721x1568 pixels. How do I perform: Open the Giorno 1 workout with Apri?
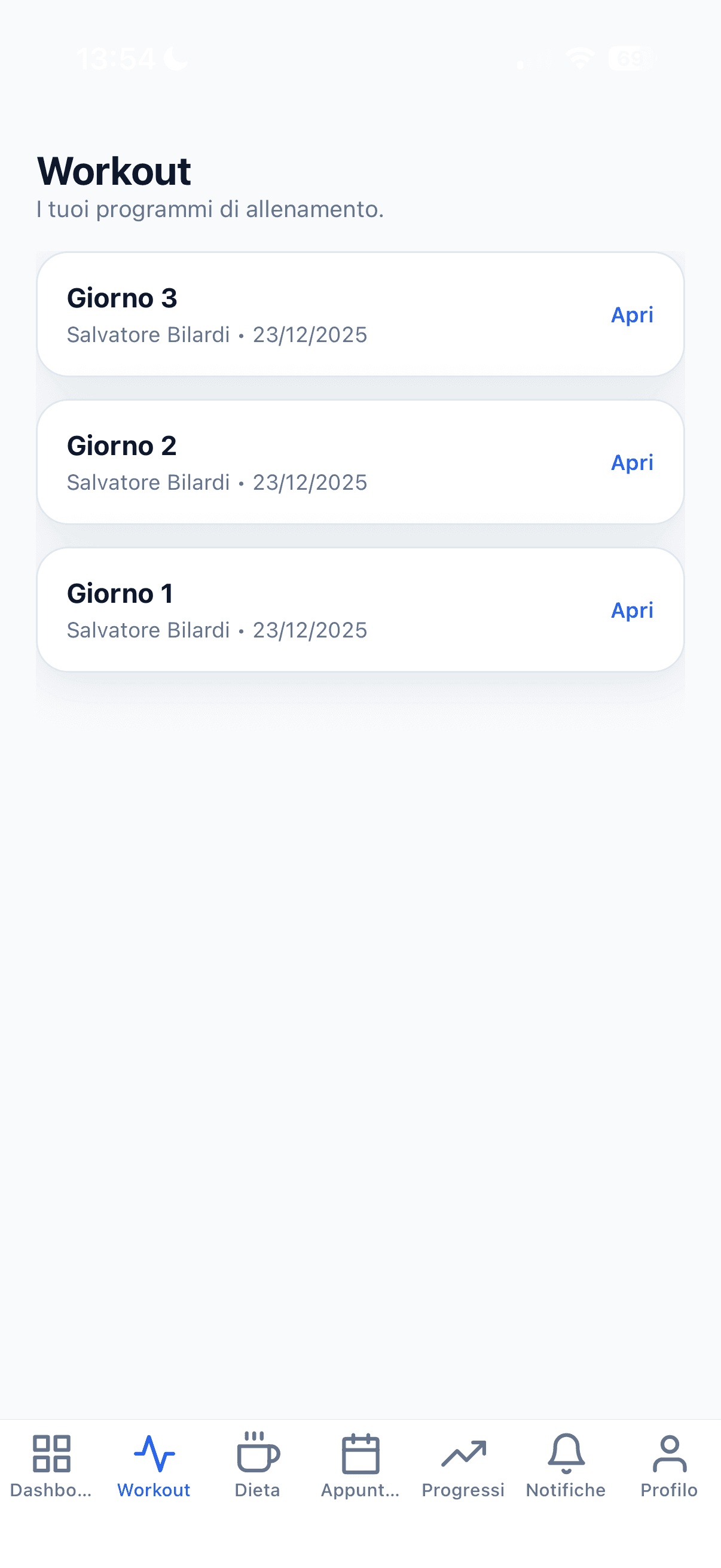[x=632, y=610]
